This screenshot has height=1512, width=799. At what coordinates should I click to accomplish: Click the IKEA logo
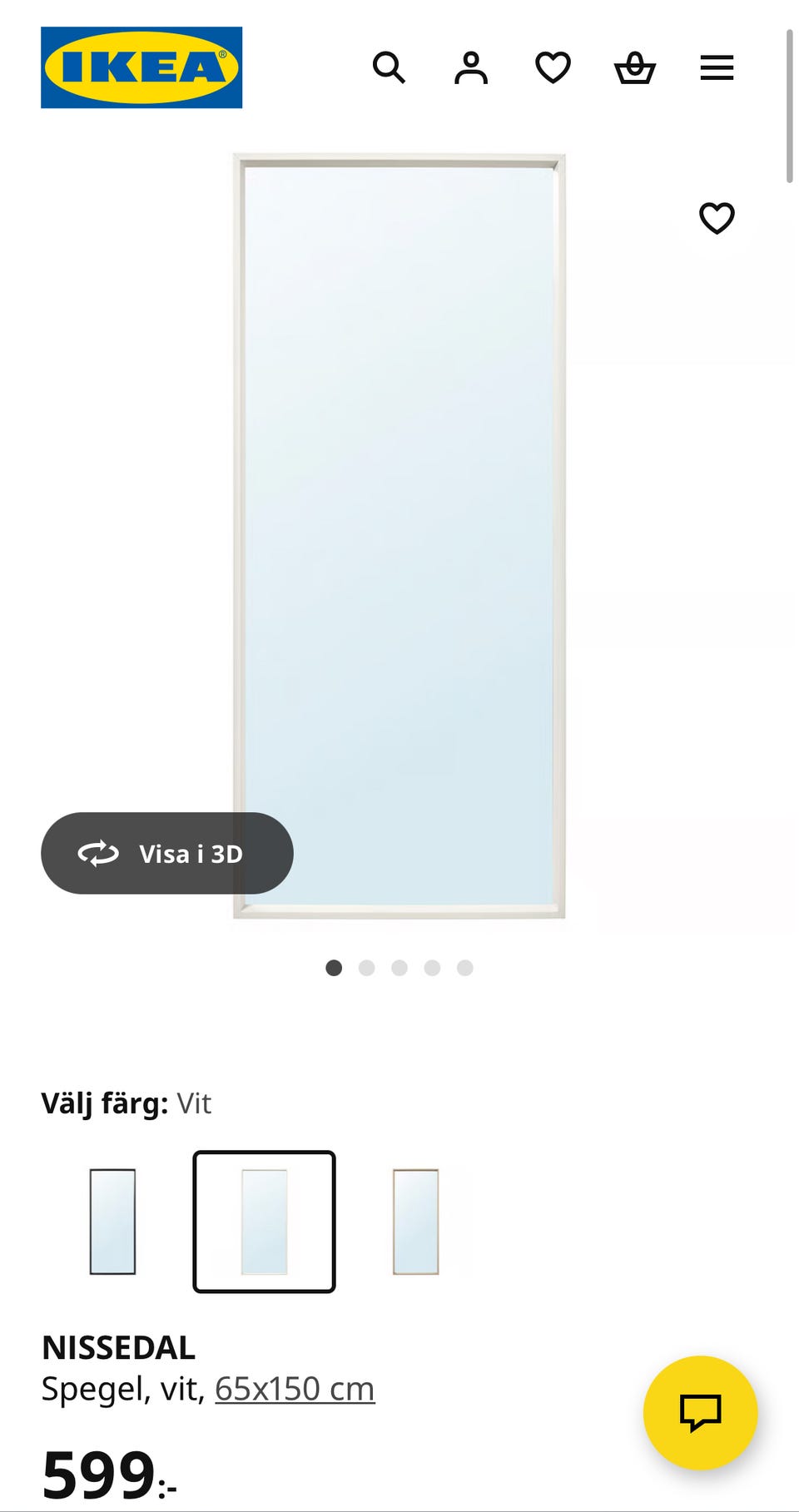click(141, 67)
